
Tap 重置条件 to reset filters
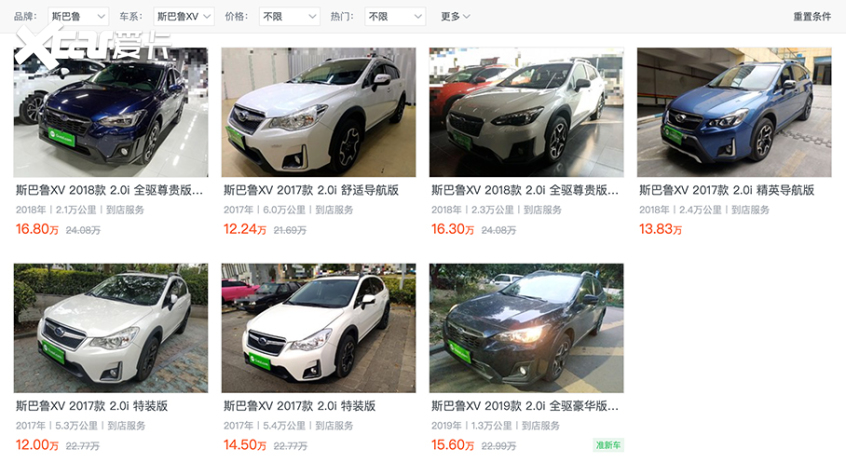[811, 17]
